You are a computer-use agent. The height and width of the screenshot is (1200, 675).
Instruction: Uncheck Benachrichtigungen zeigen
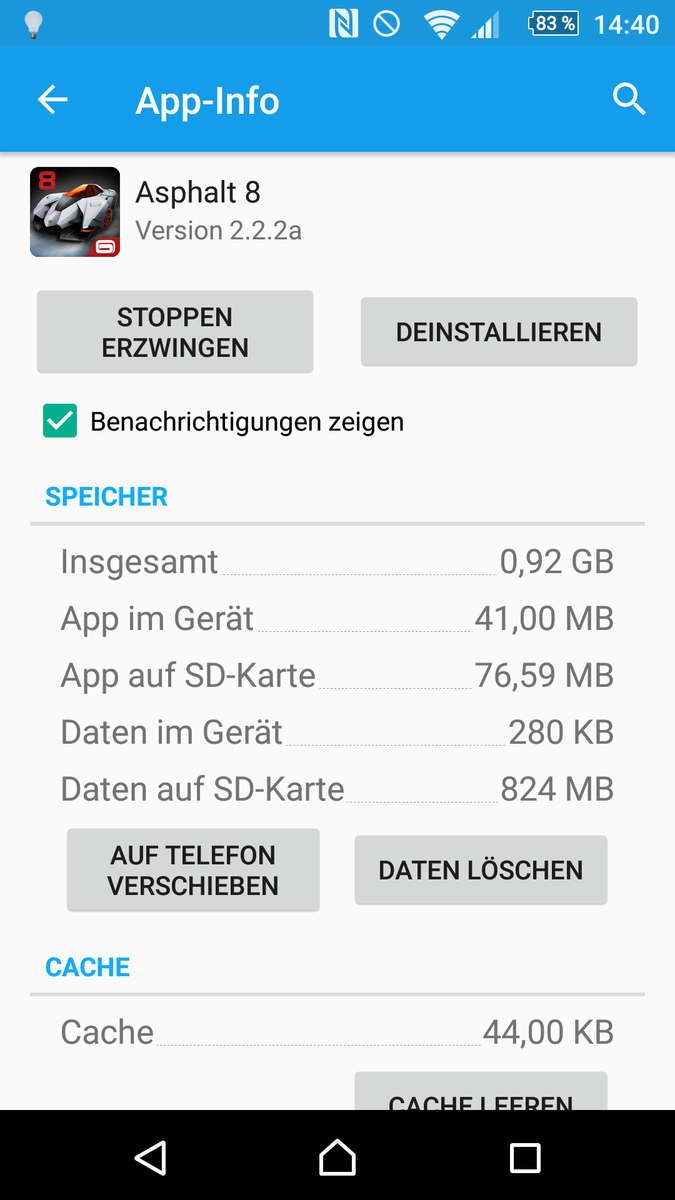click(60, 421)
